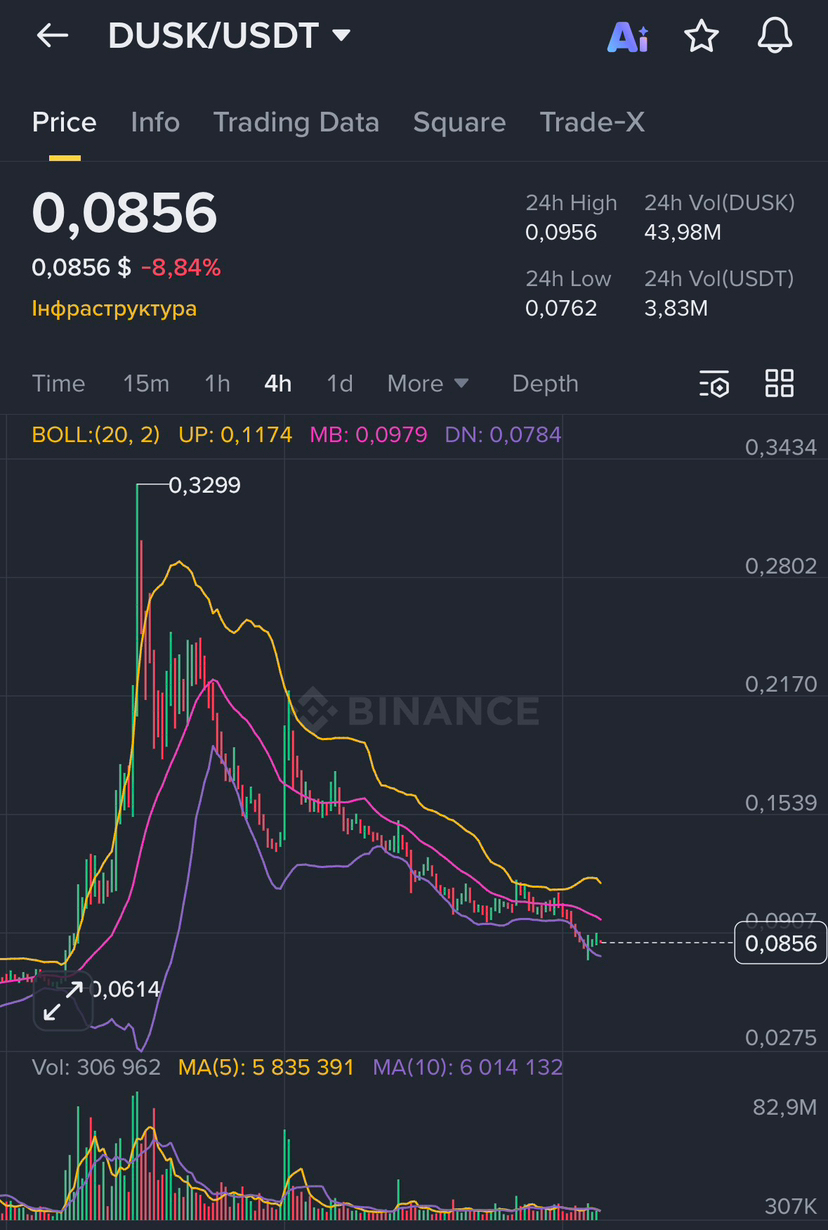
Task: Expand the chart to fullscreen
Action: (x=62, y=1000)
